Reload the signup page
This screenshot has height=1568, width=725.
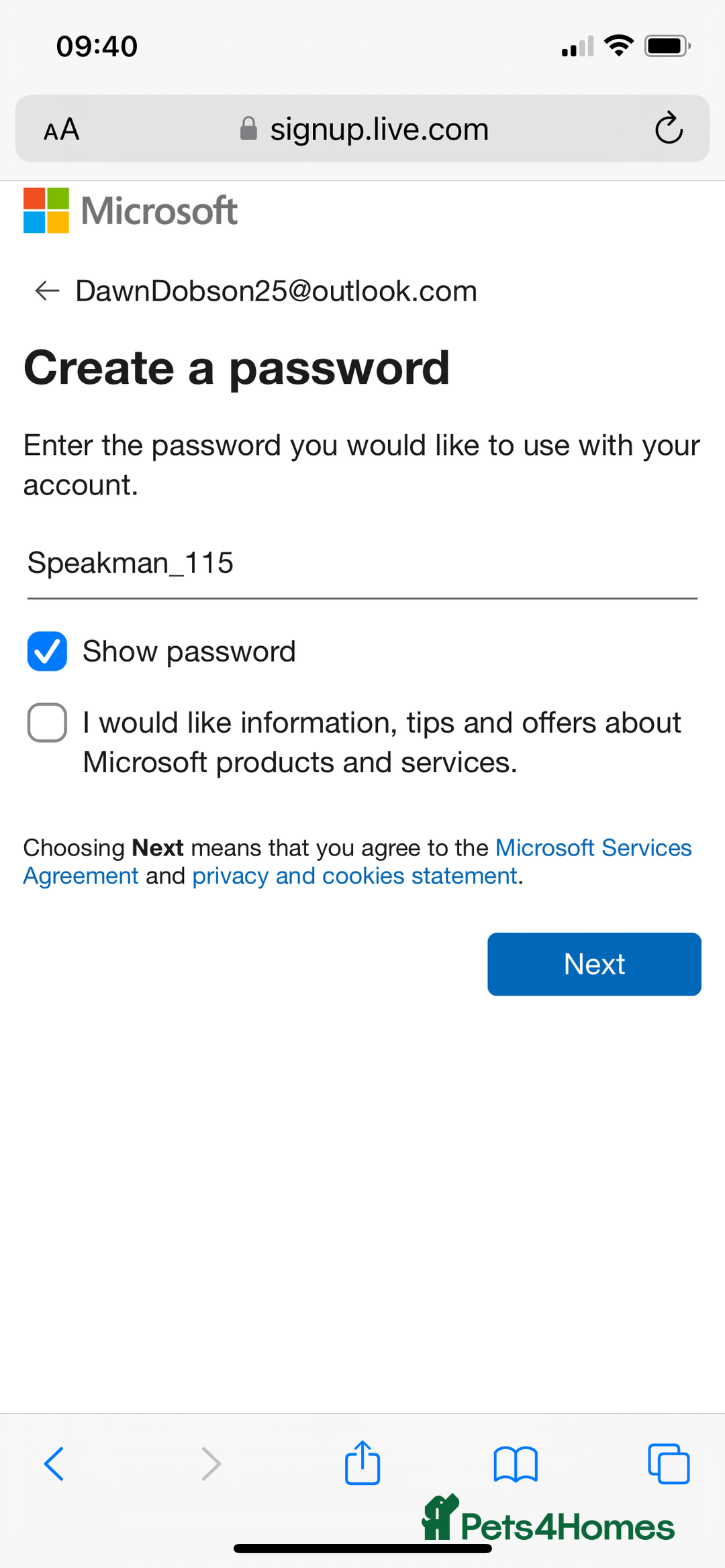click(669, 128)
